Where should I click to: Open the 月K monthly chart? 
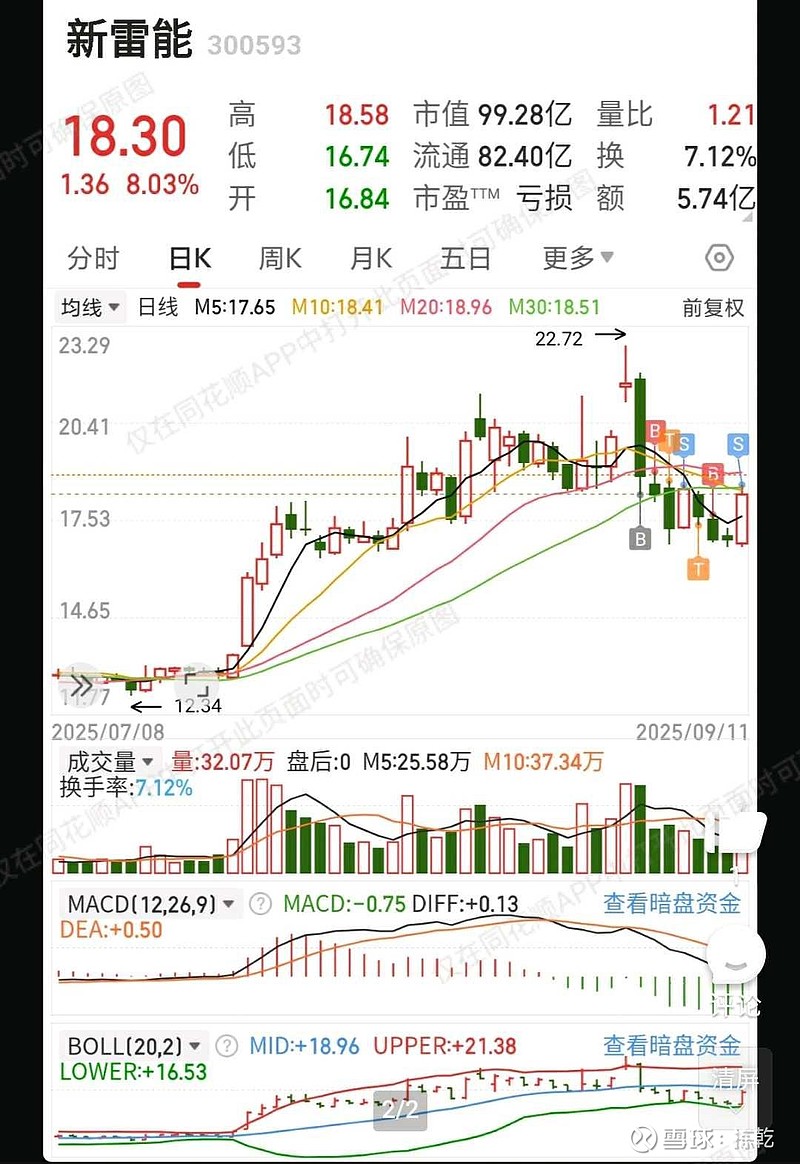[x=371, y=259]
